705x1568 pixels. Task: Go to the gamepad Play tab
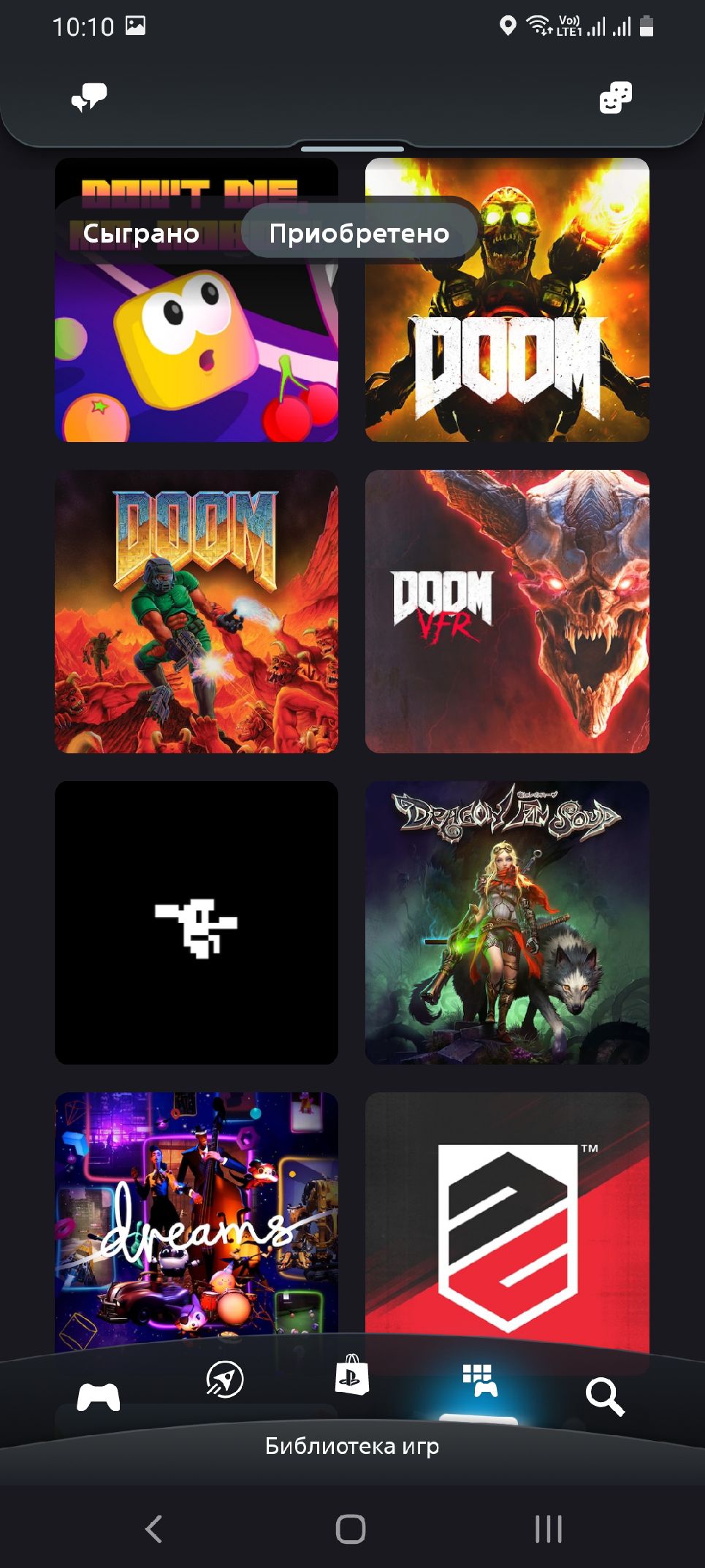[99, 1397]
